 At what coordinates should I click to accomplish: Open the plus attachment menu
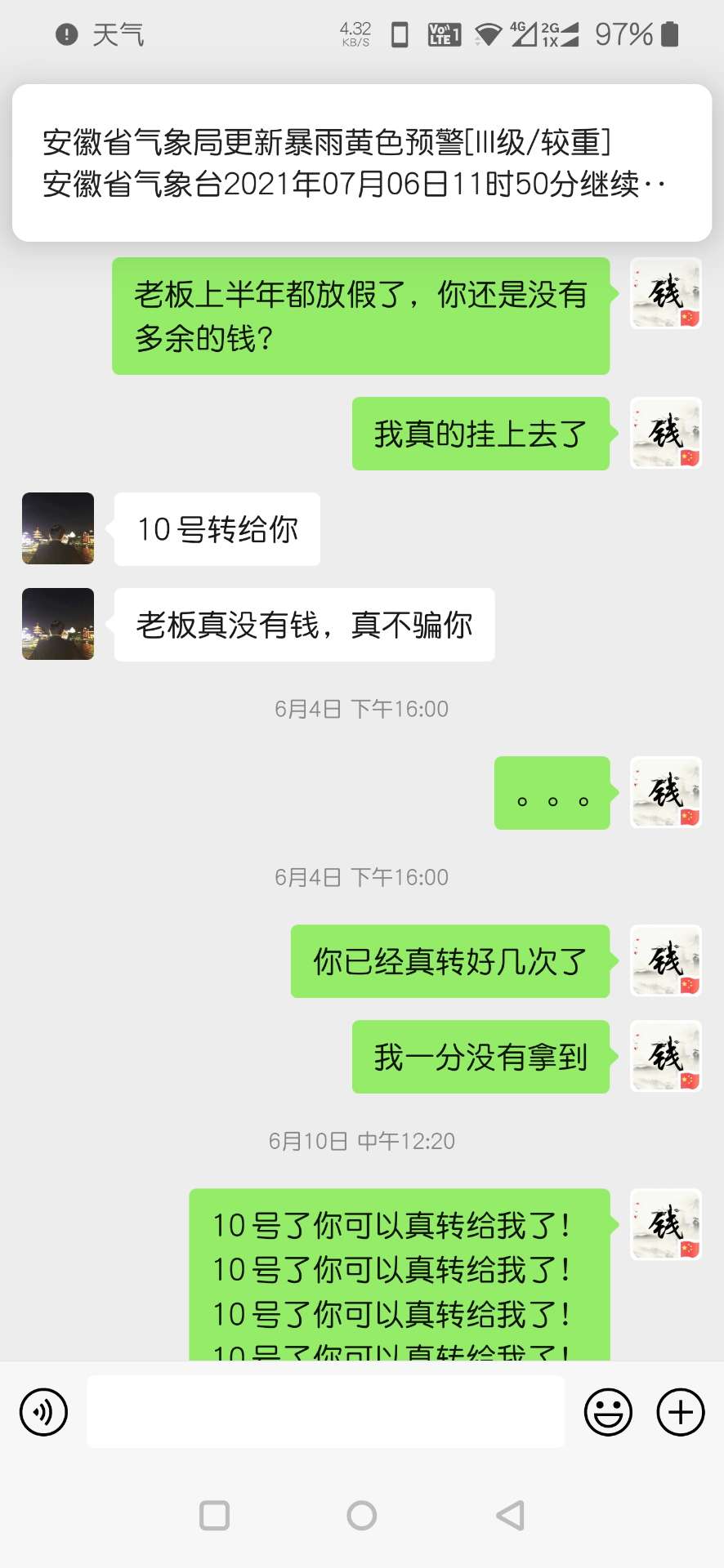pyautogui.click(x=681, y=1412)
